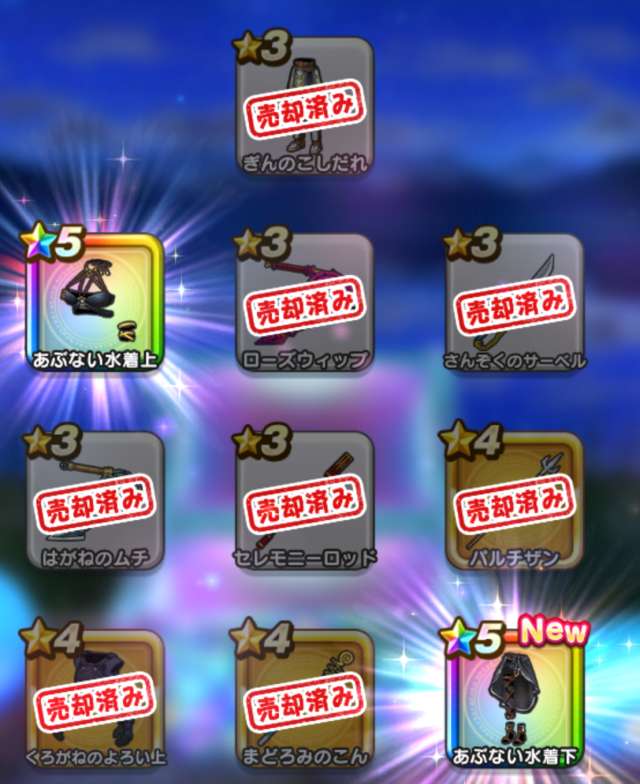Viewport: 640px width, 784px height.
Task: Open the あぶない水着上 five-star item
Action: (x=95, y=303)
